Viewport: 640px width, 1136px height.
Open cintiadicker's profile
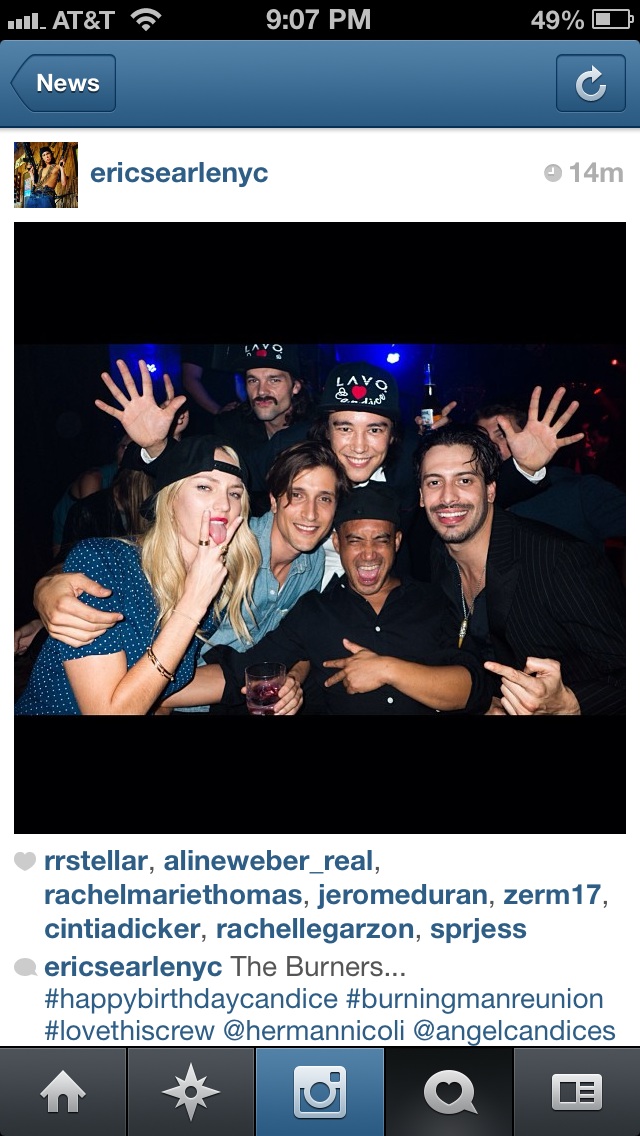122,929
